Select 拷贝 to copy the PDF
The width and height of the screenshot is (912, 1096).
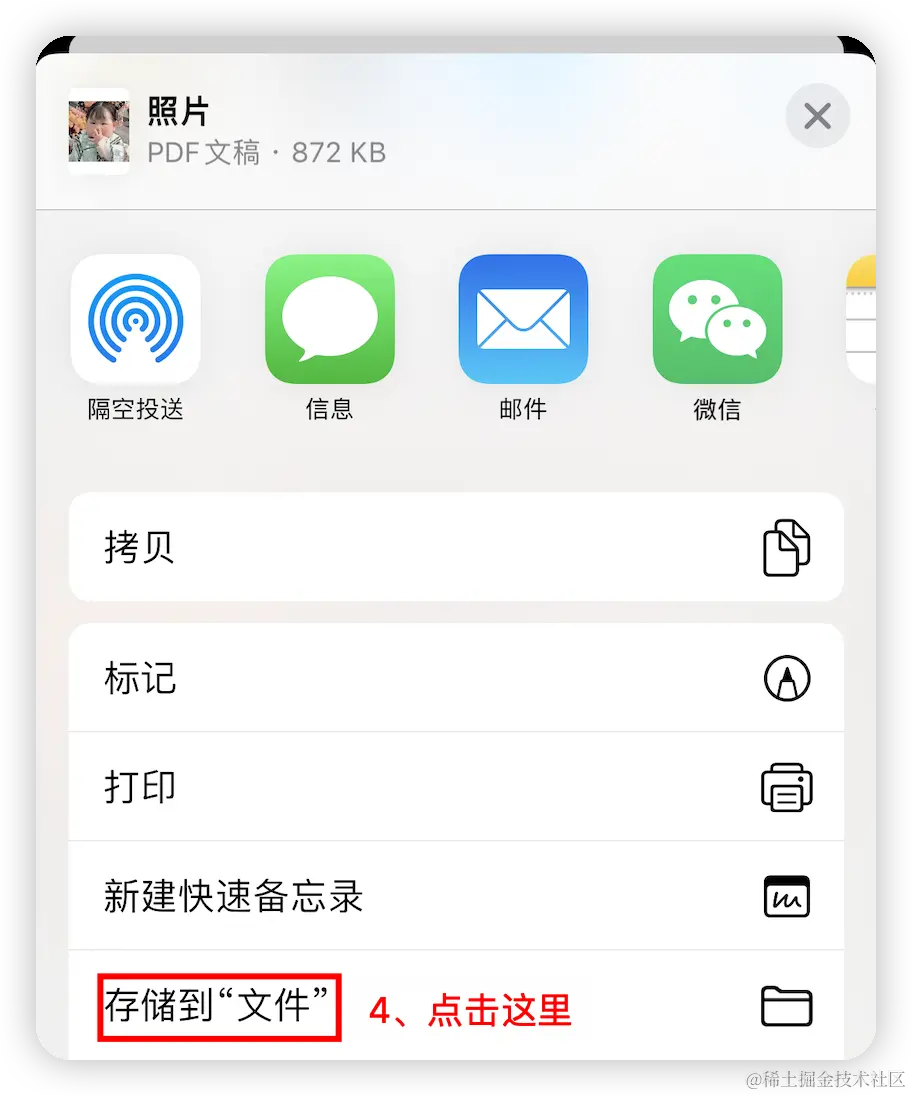click(x=456, y=547)
